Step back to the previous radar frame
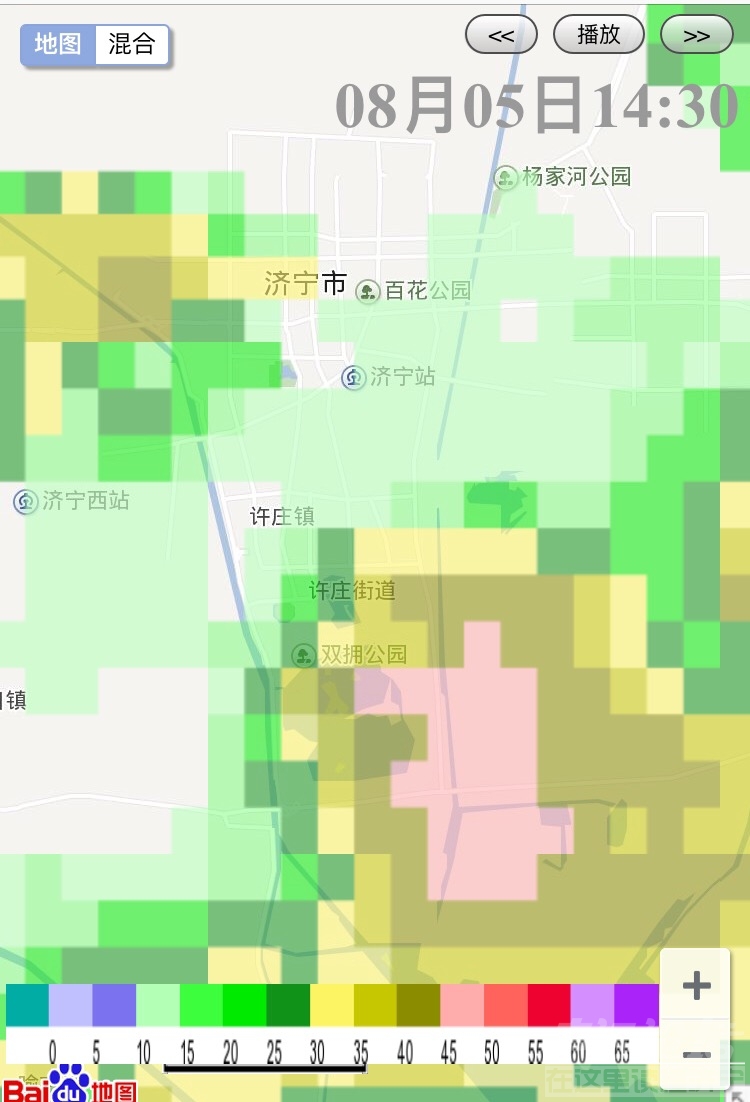750x1102 pixels. 501,35
